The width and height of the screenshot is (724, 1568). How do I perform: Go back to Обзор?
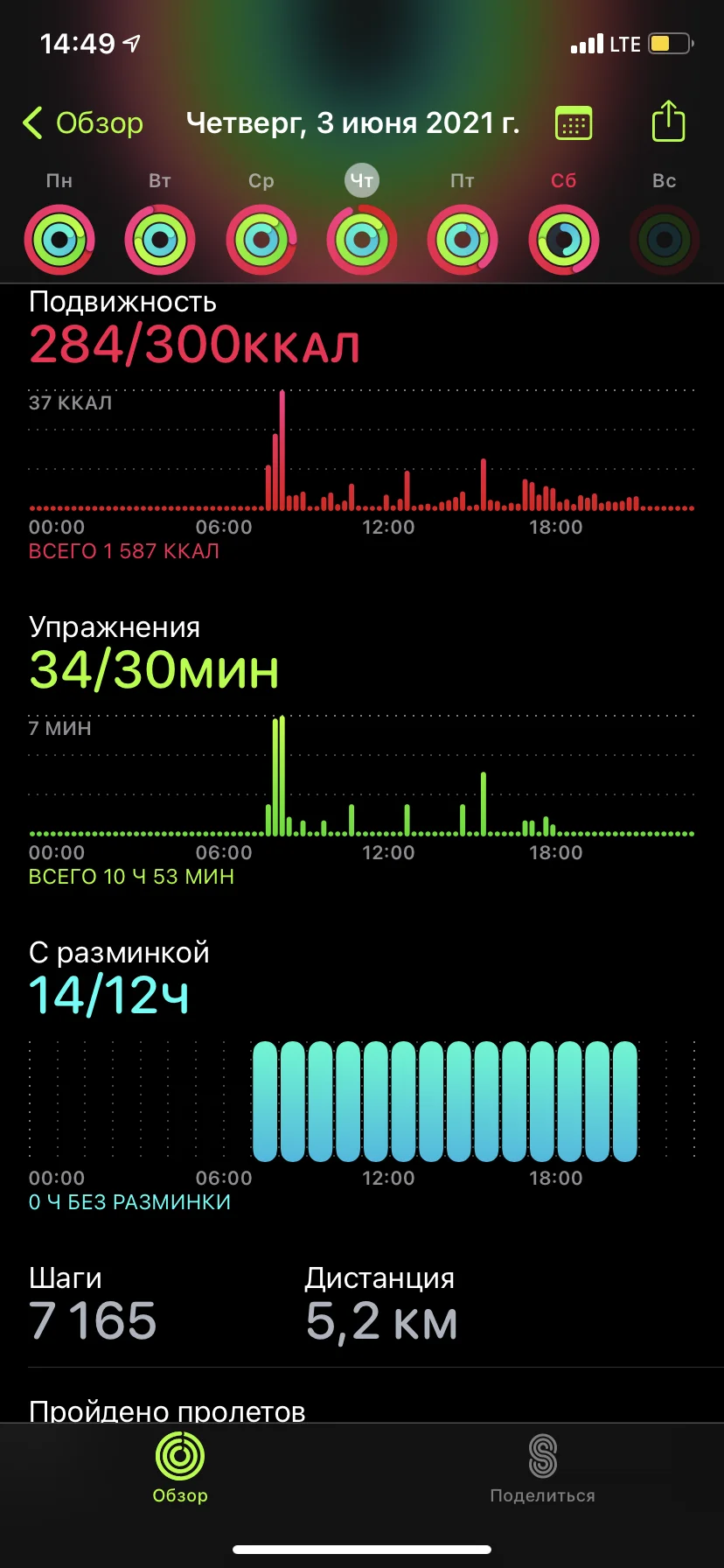click(84, 123)
